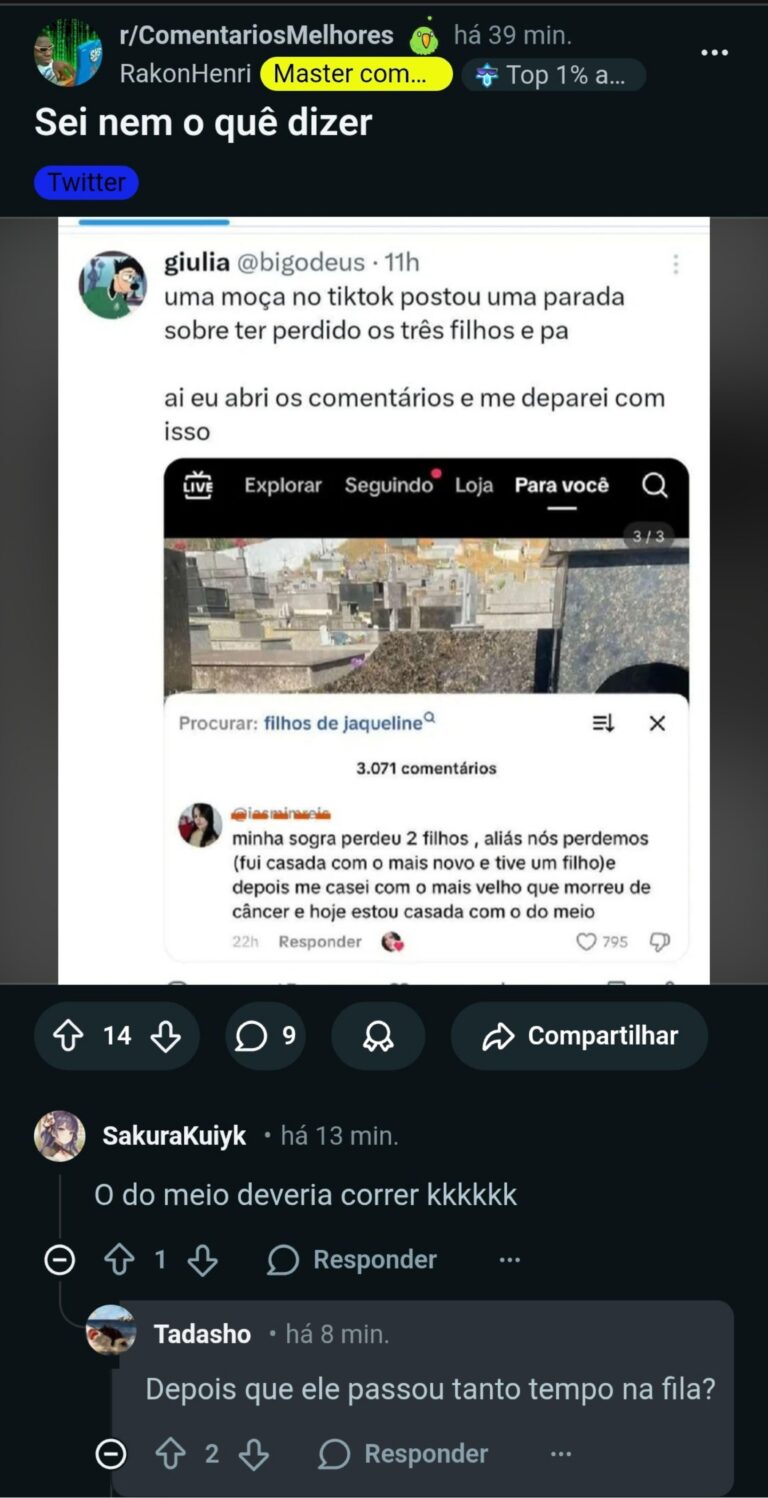View RakonHenri's profile
The width and height of the screenshot is (768, 1498).
(x=185, y=74)
